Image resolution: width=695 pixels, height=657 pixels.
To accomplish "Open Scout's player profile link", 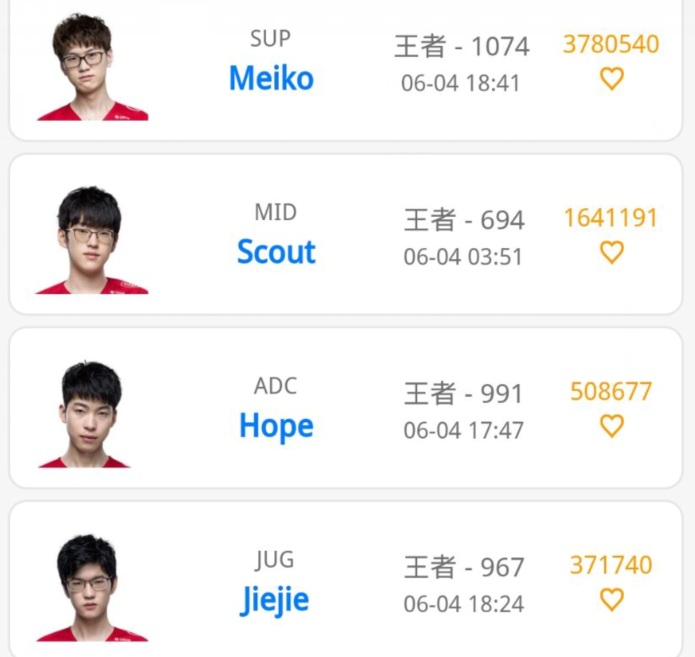I will tap(276, 252).
